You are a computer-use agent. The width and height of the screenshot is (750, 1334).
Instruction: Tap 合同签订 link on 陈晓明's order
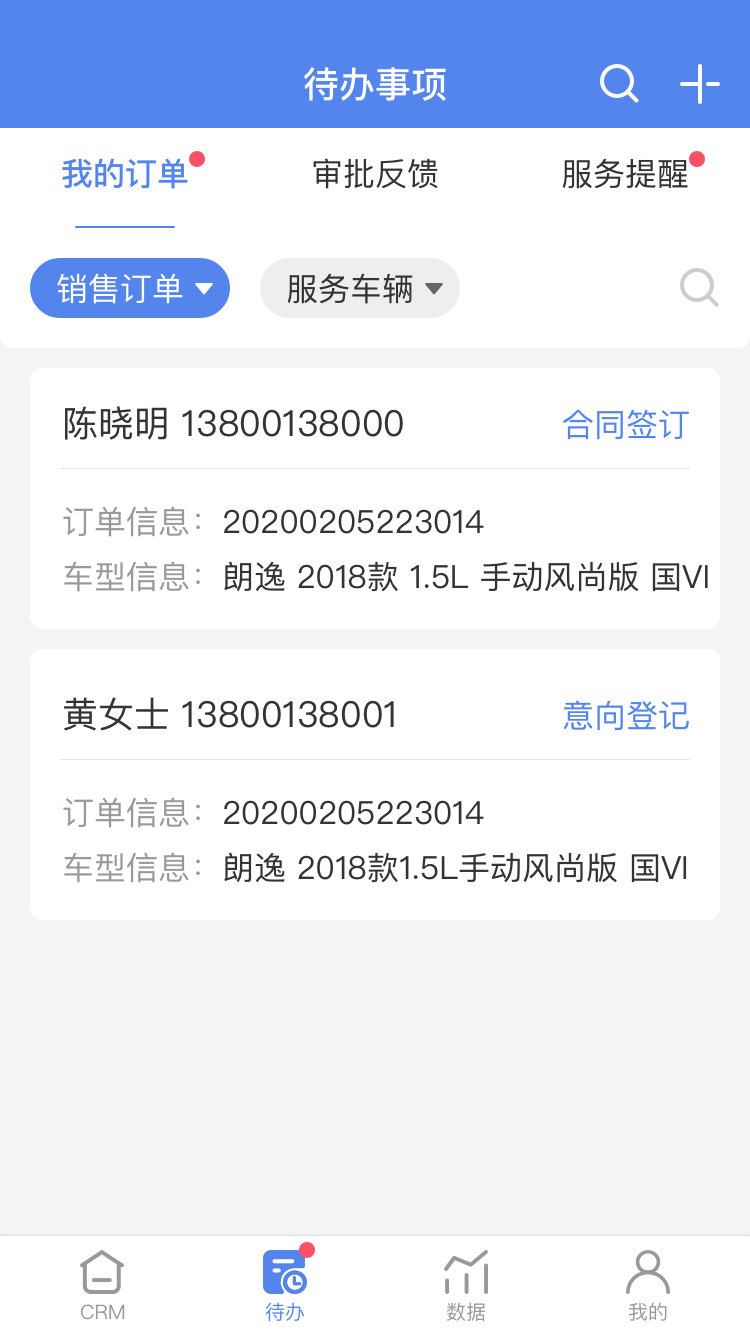[626, 425]
